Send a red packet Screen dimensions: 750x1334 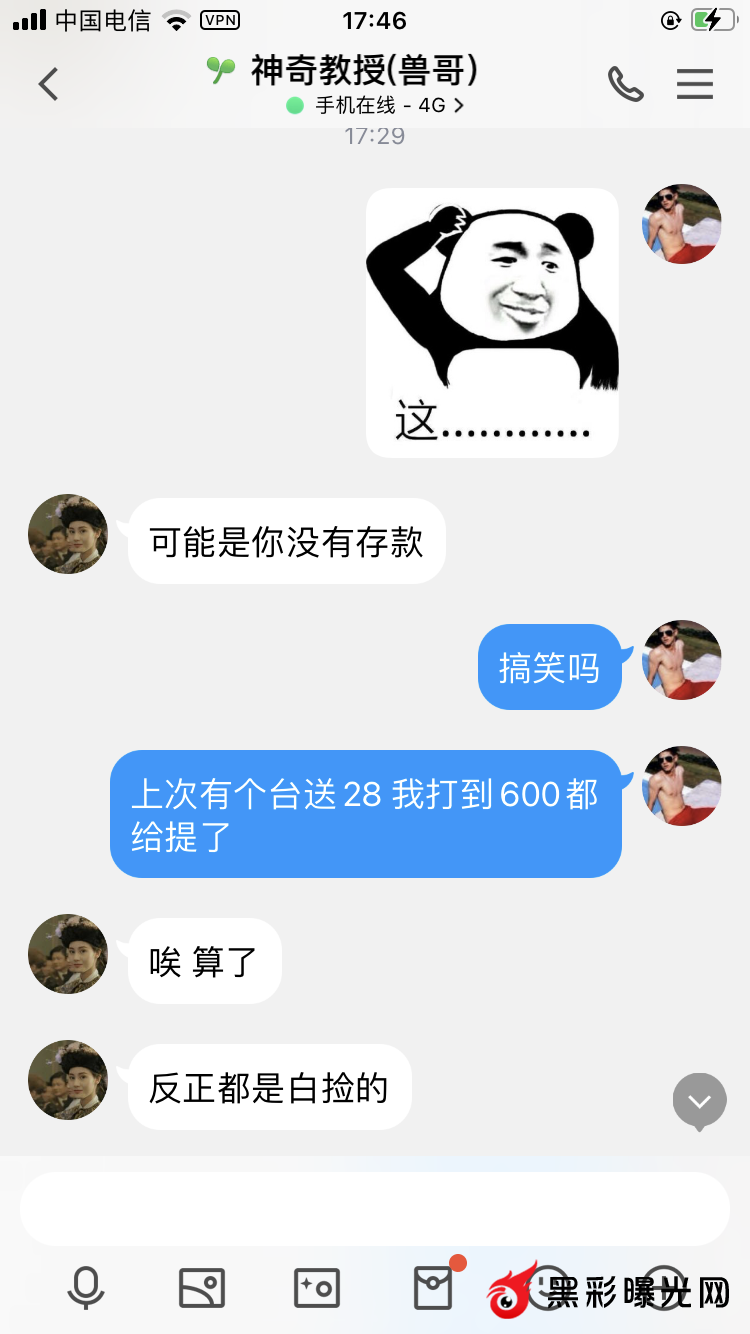[x=433, y=1287]
